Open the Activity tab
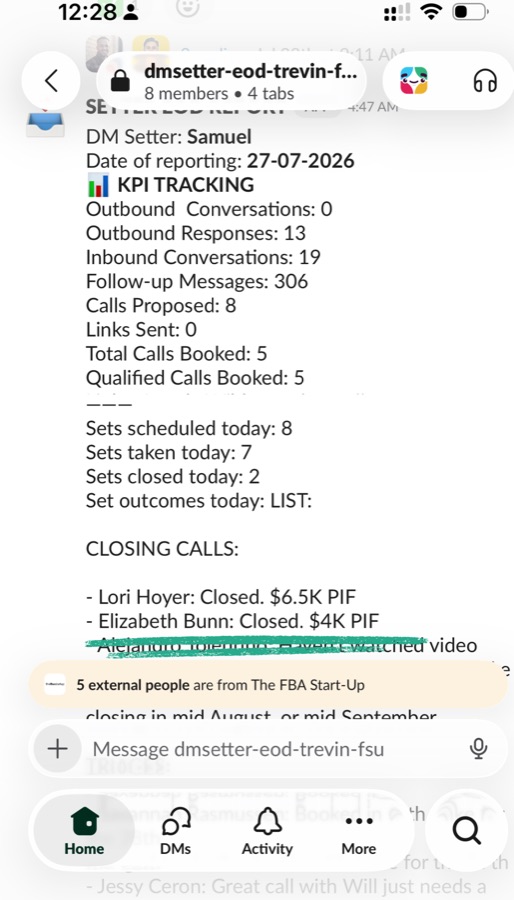 [267, 830]
